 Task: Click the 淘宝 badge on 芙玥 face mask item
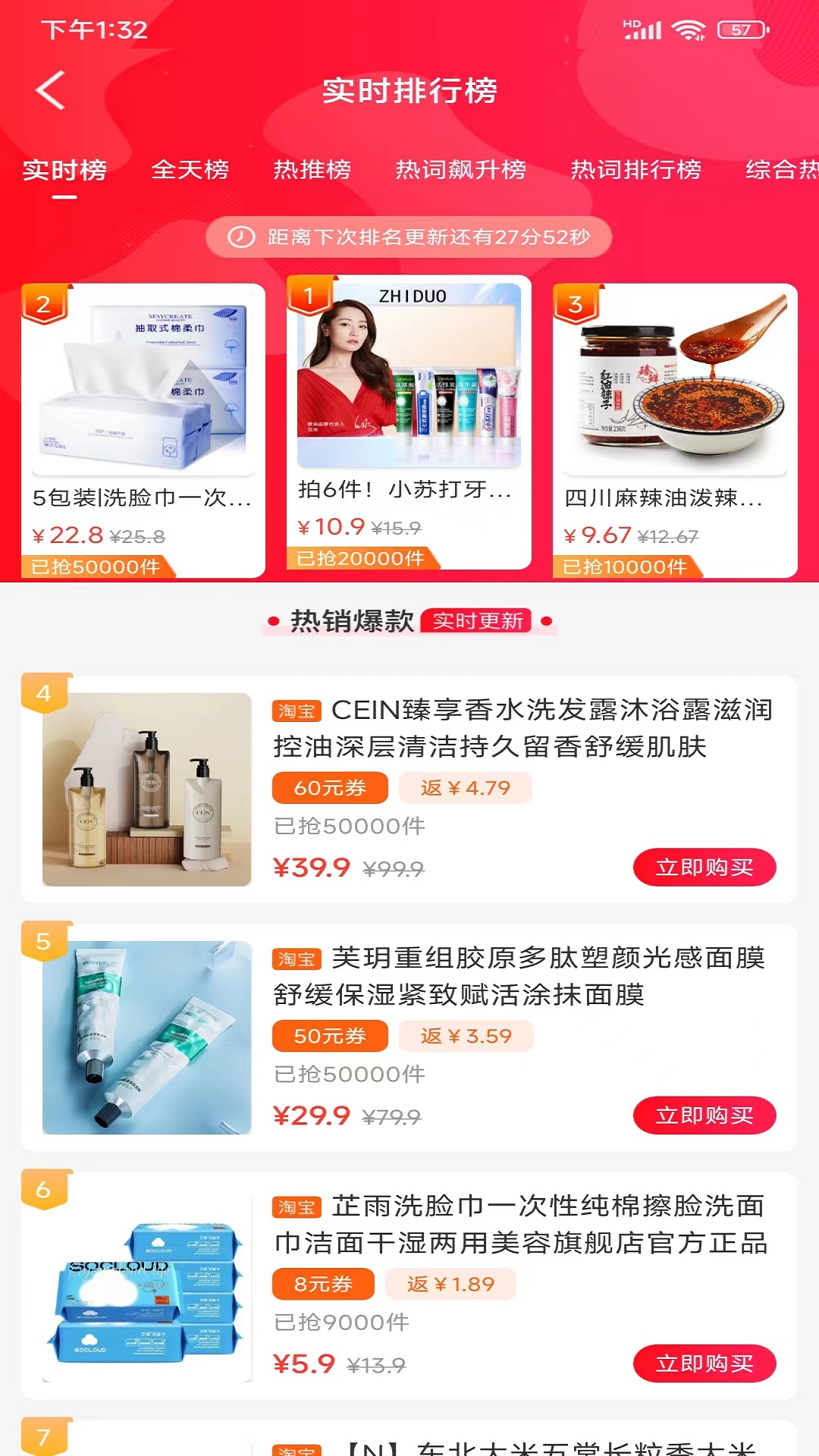click(x=296, y=960)
